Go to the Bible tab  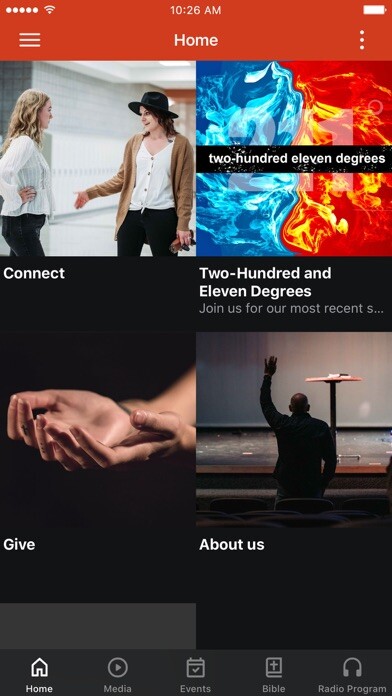coord(274,675)
